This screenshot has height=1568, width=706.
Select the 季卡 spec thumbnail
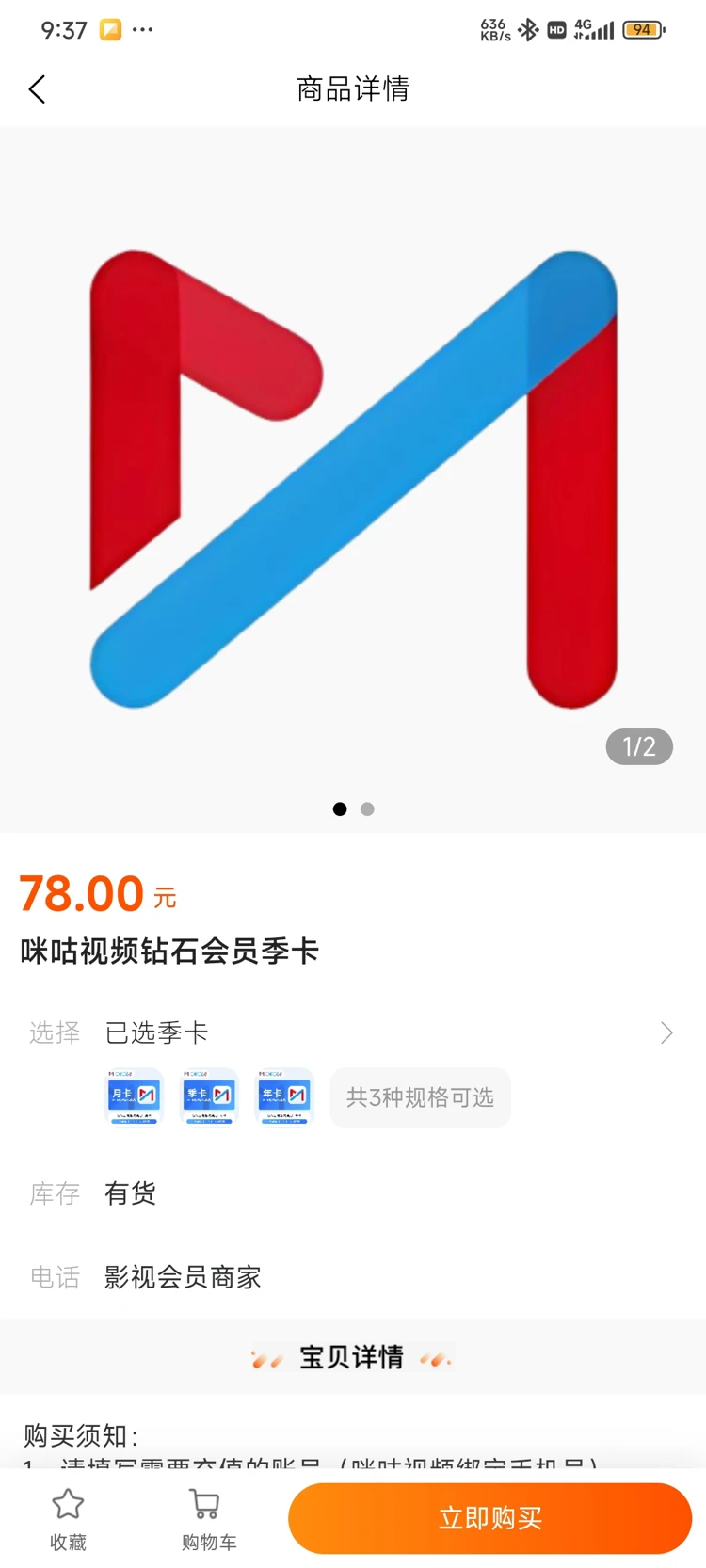coord(209,1097)
